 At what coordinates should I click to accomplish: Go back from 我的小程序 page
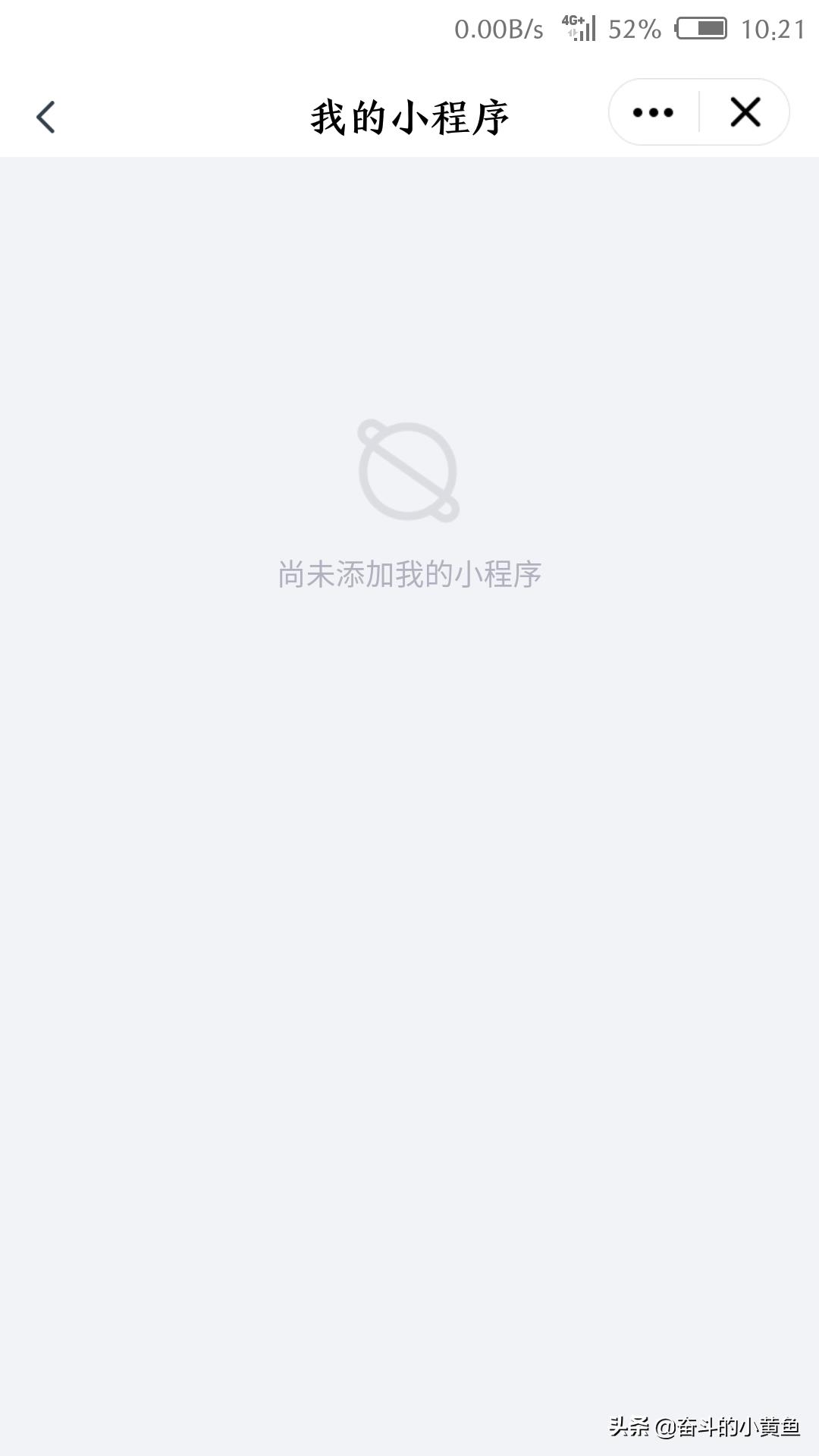click(x=46, y=118)
